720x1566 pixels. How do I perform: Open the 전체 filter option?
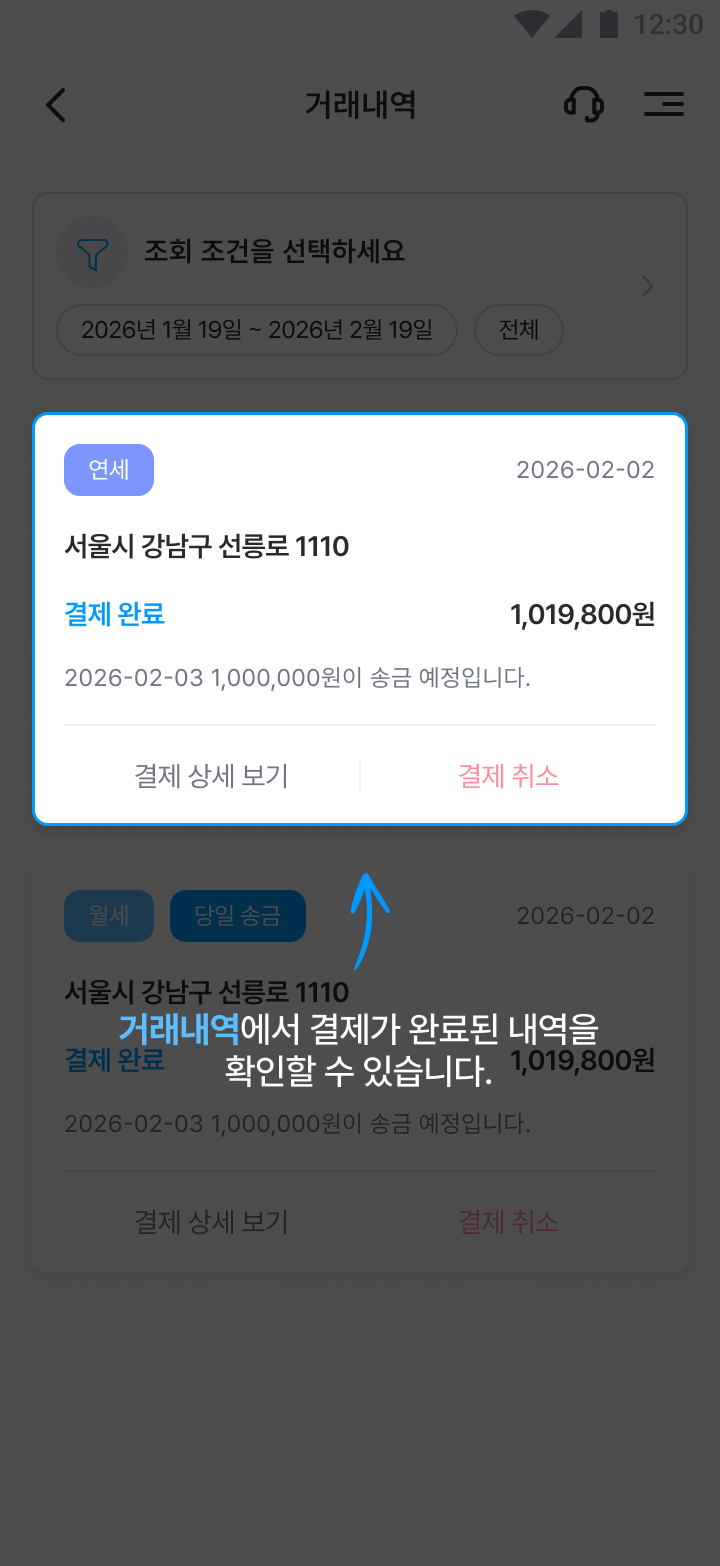pos(519,330)
